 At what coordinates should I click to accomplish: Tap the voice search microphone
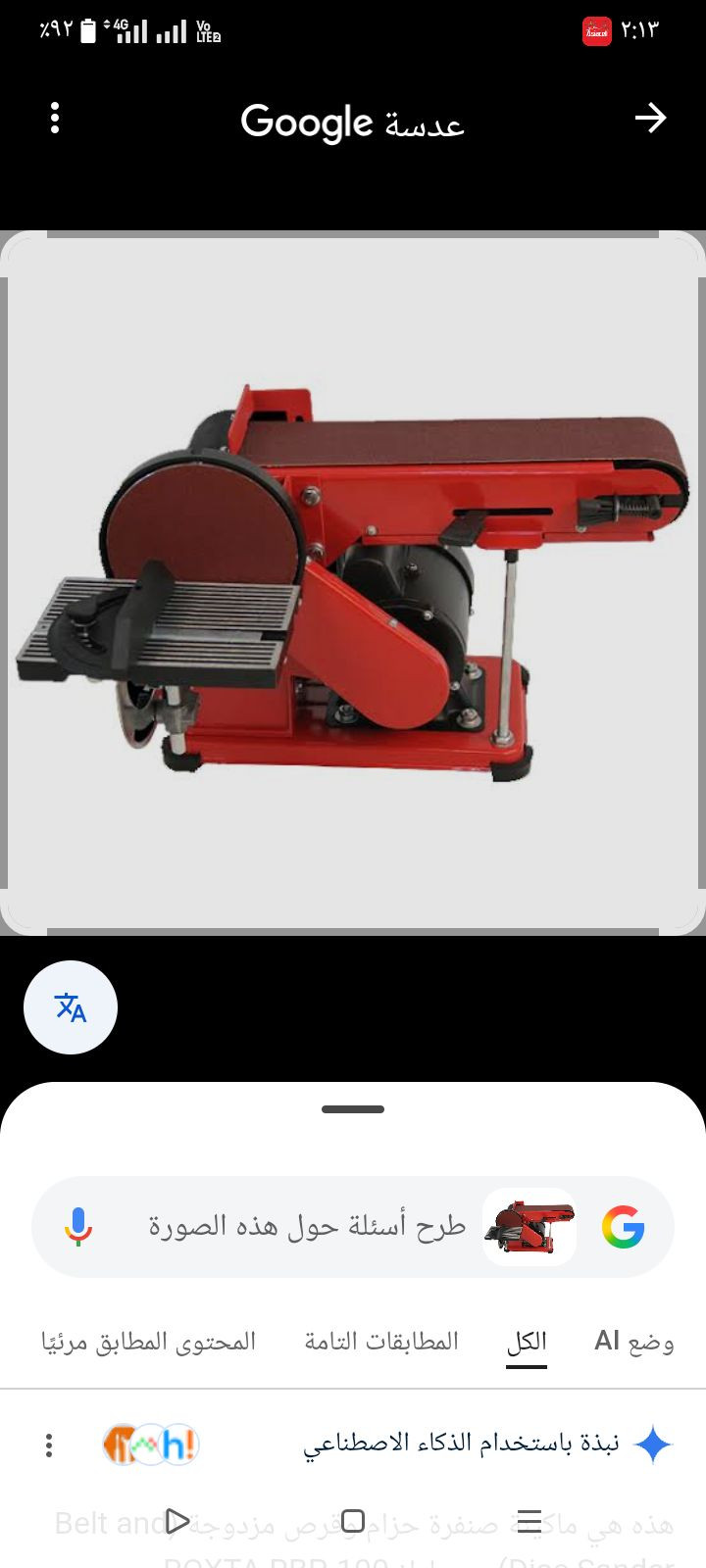[x=78, y=1226]
